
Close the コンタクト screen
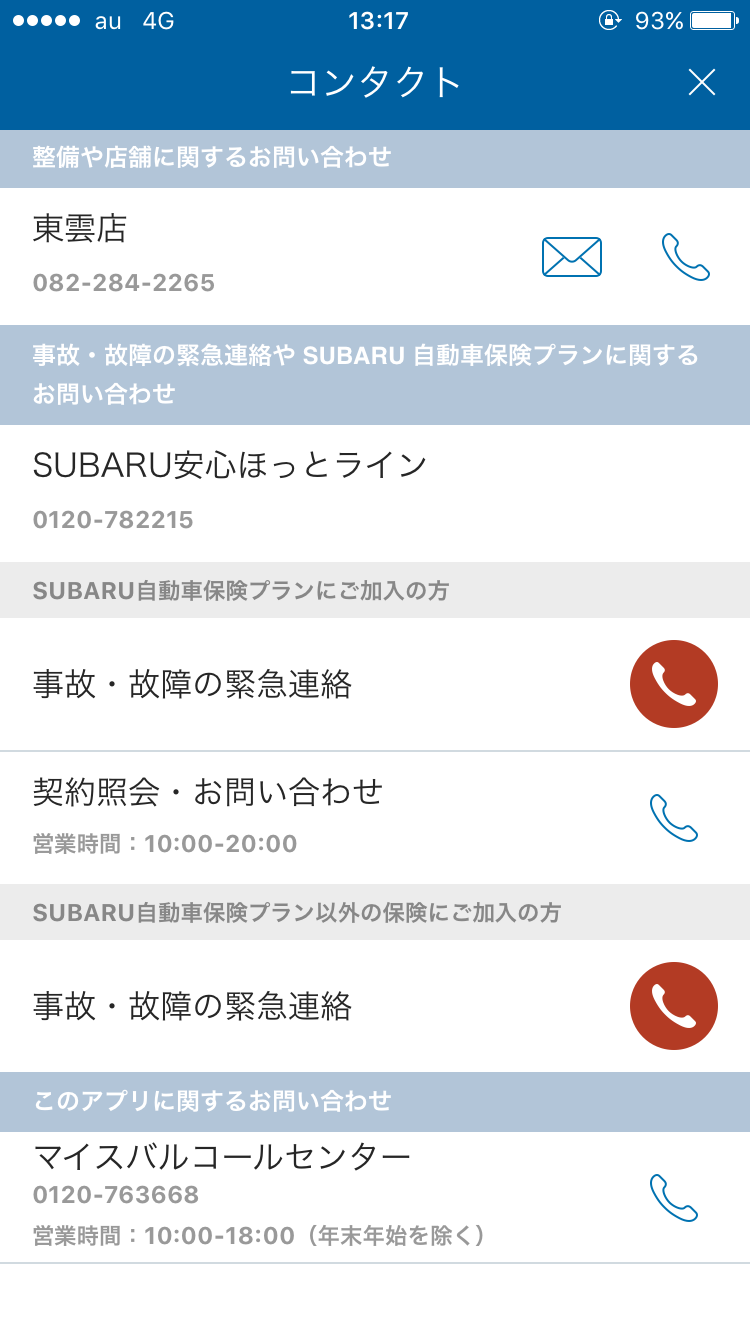[702, 82]
